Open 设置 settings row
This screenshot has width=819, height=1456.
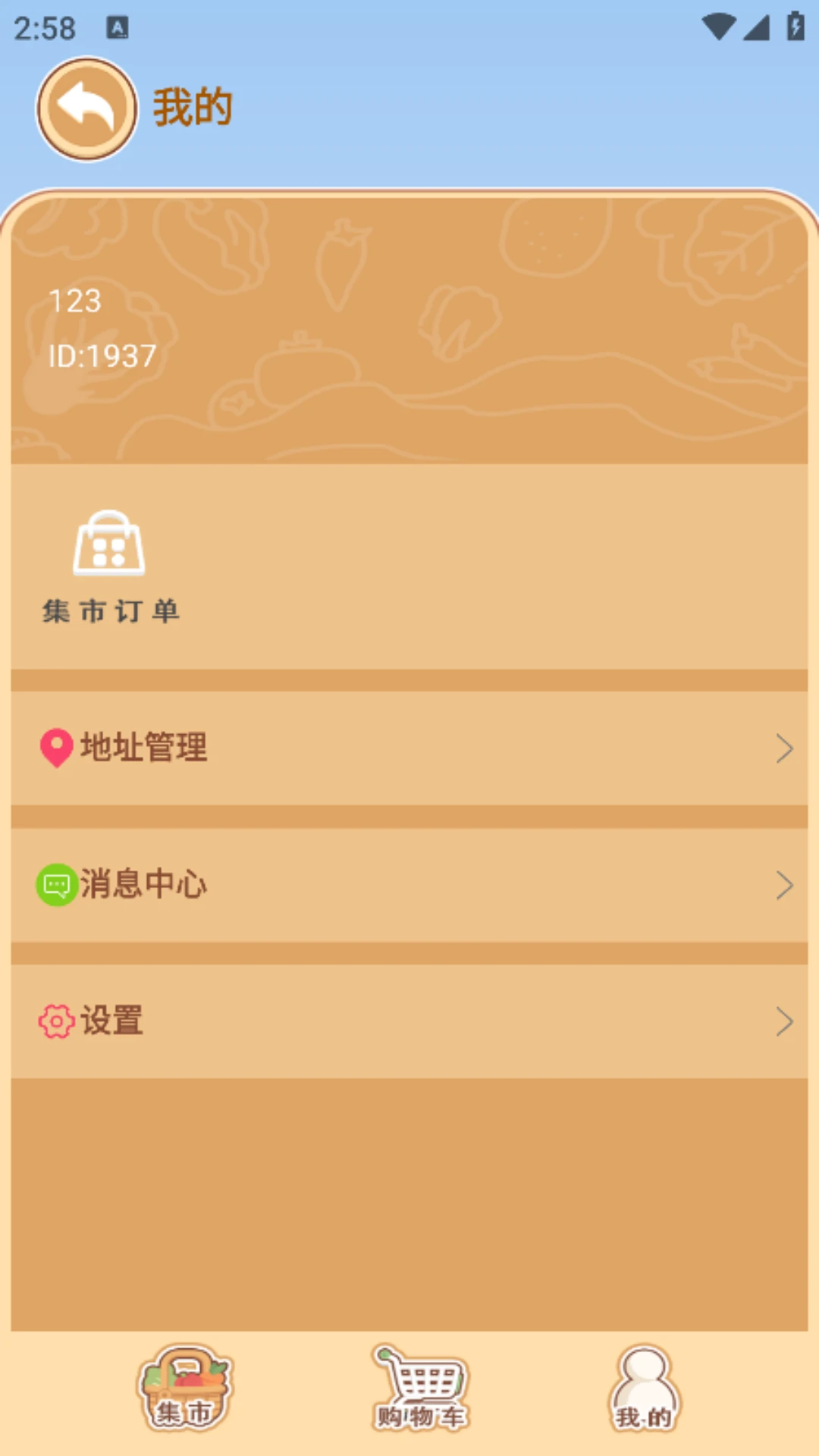[x=409, y=1021]
